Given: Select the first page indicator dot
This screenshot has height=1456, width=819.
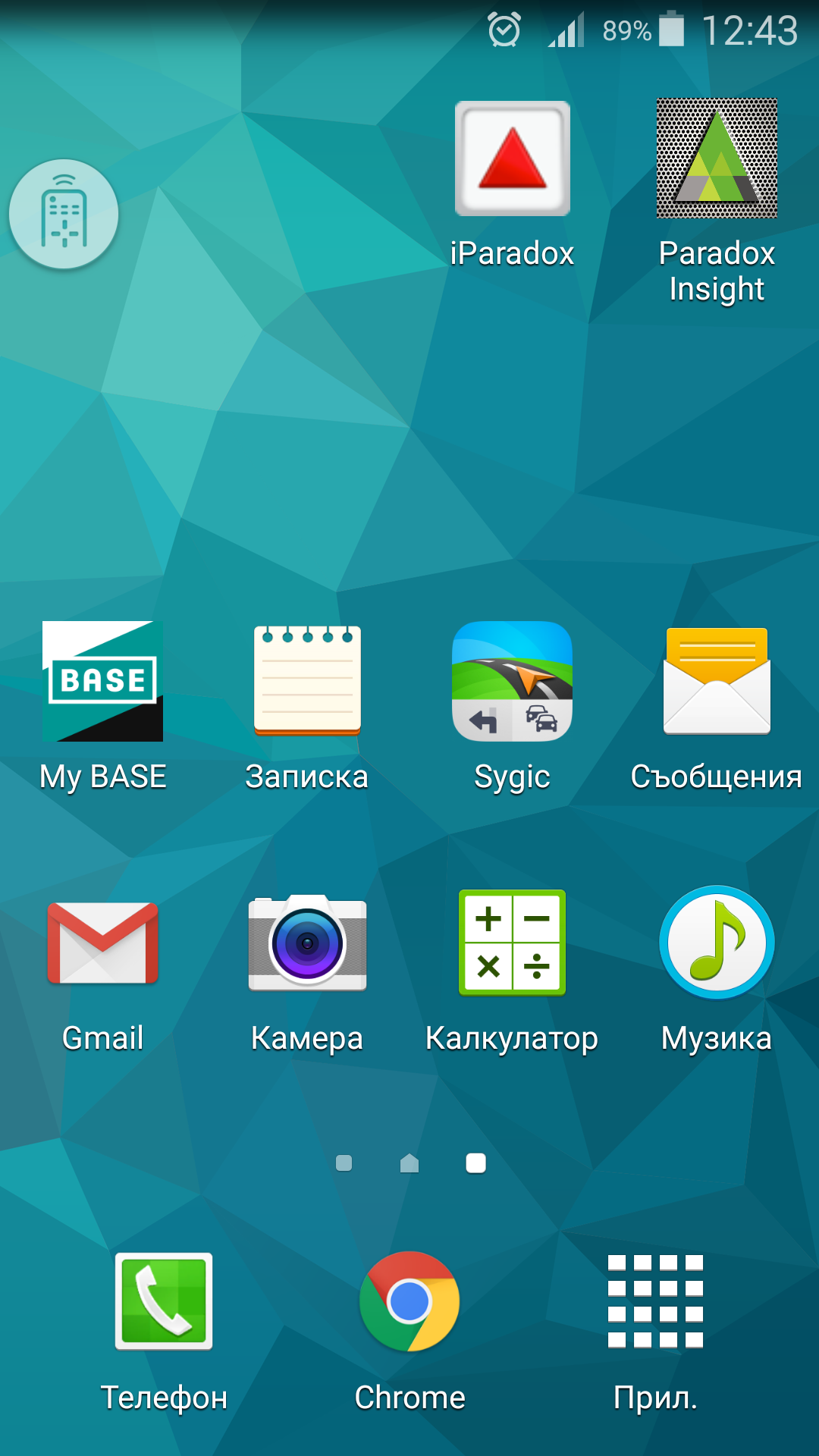Looking at the screenshot, I should [344, 1163].
